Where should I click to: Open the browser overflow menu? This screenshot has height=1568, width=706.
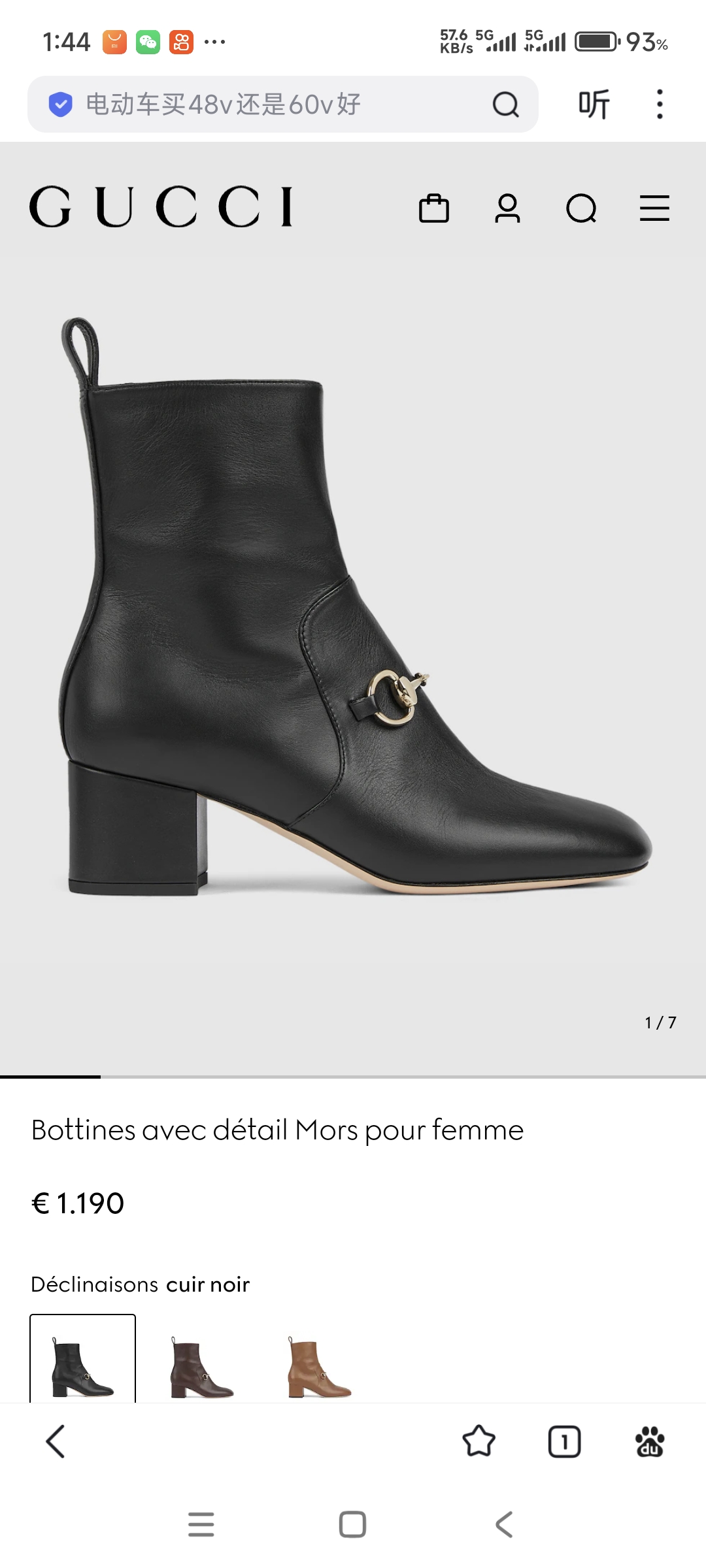[660, 105]
